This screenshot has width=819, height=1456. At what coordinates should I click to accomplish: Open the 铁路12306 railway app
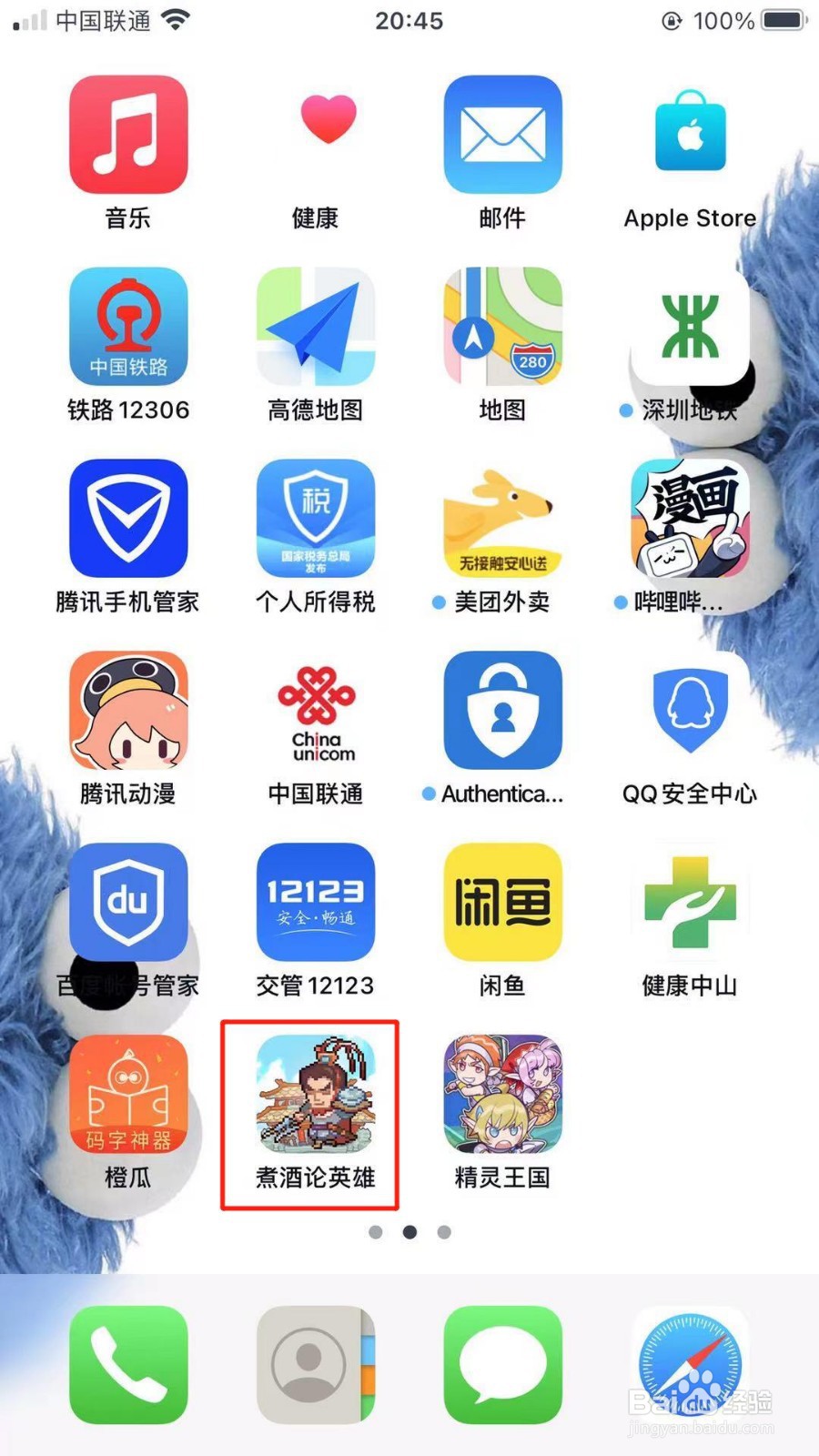point(127,328)
